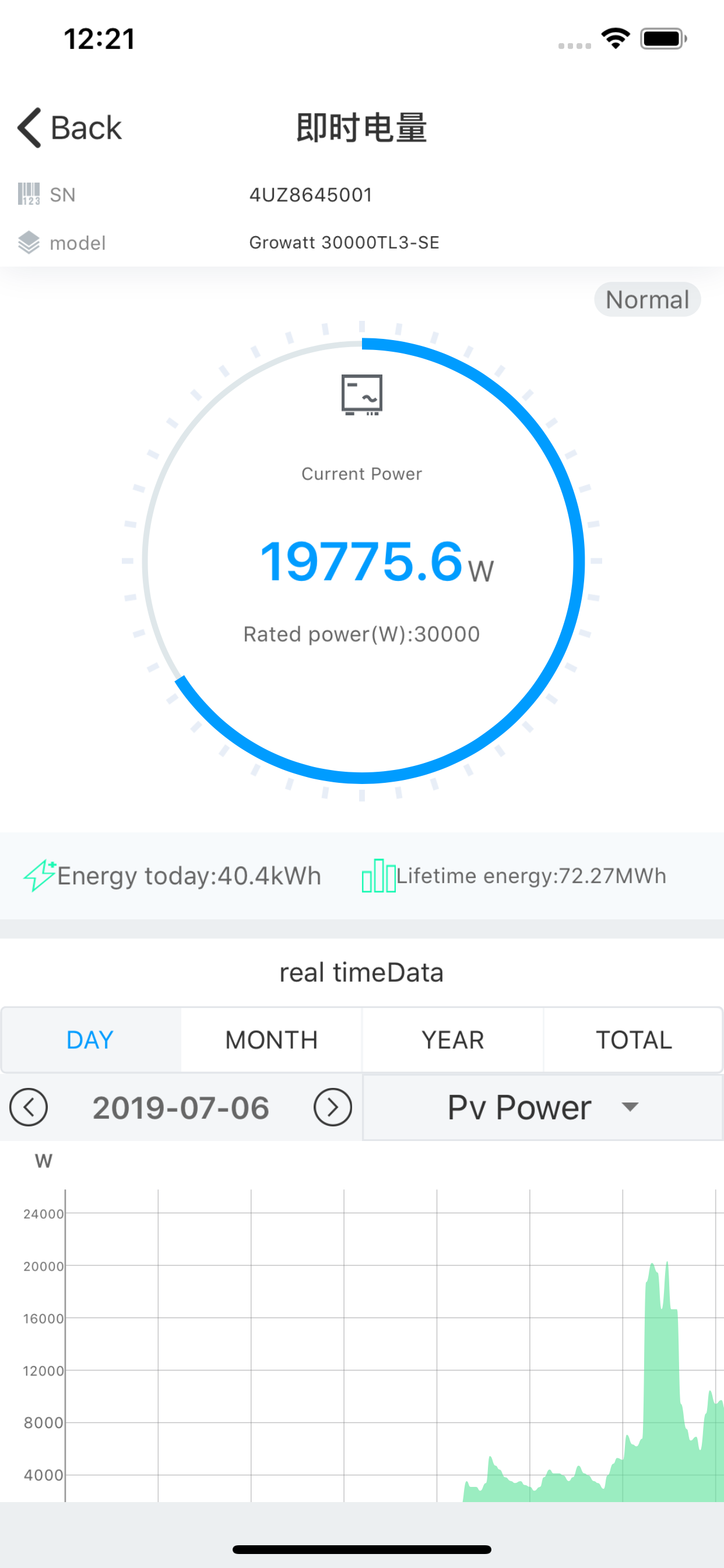This screenshot has height=1568, width=724.
Task: Switch to the MONTH tab
Action: click(271, 1039)
